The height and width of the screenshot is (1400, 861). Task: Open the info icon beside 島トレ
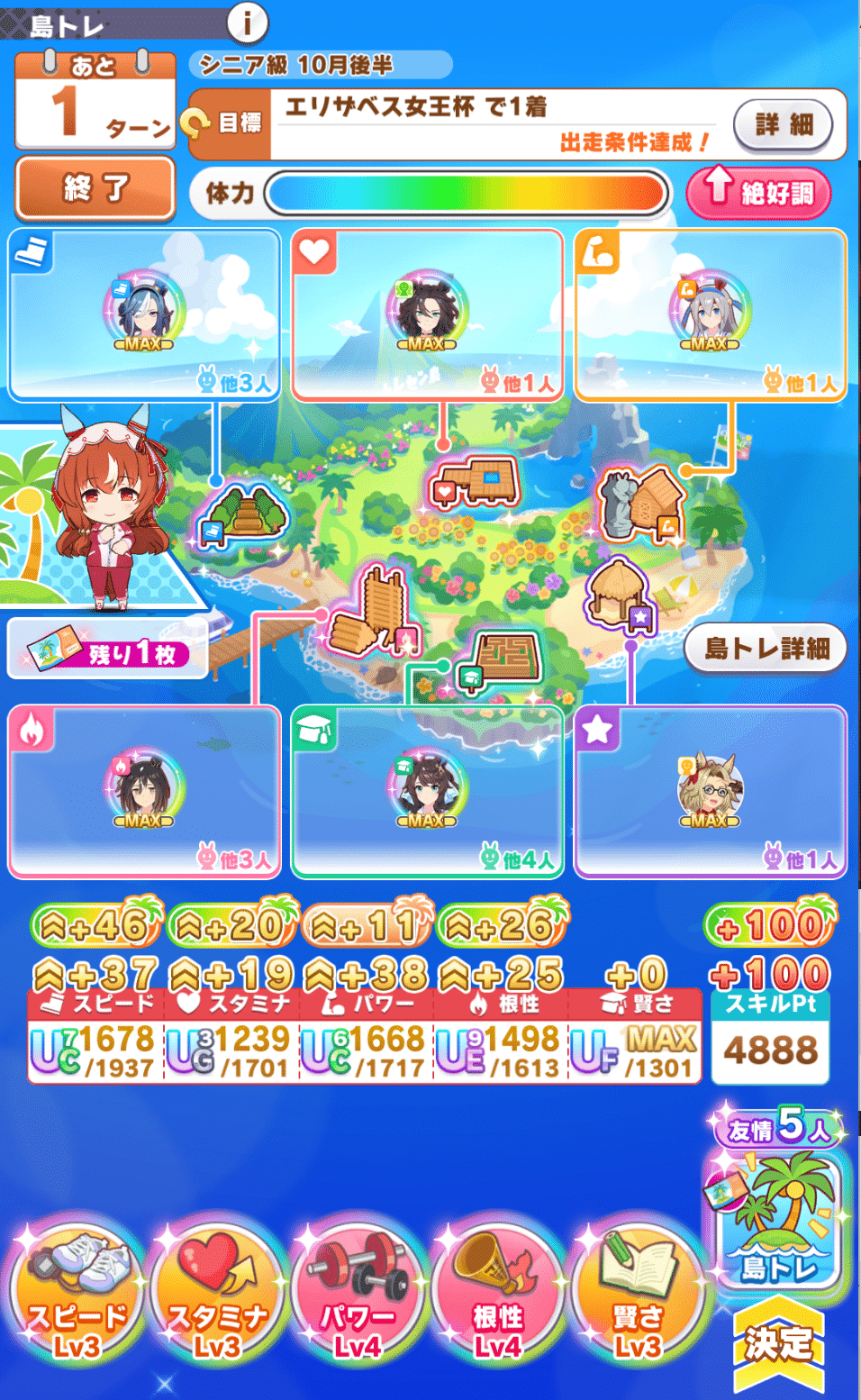pos(247,22)
